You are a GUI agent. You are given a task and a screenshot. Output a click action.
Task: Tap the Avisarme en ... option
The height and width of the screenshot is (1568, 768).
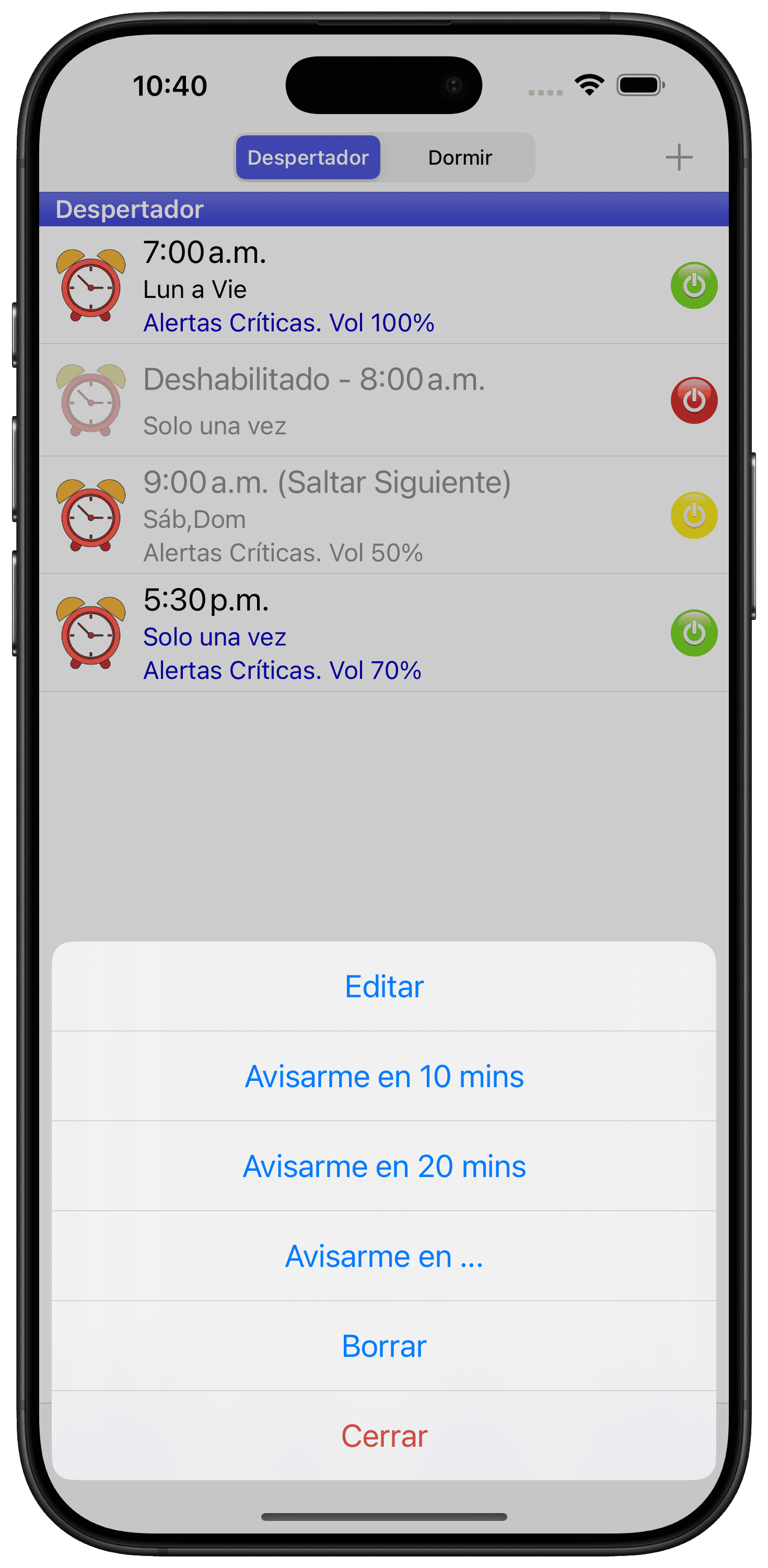[x=384, y=1256]
